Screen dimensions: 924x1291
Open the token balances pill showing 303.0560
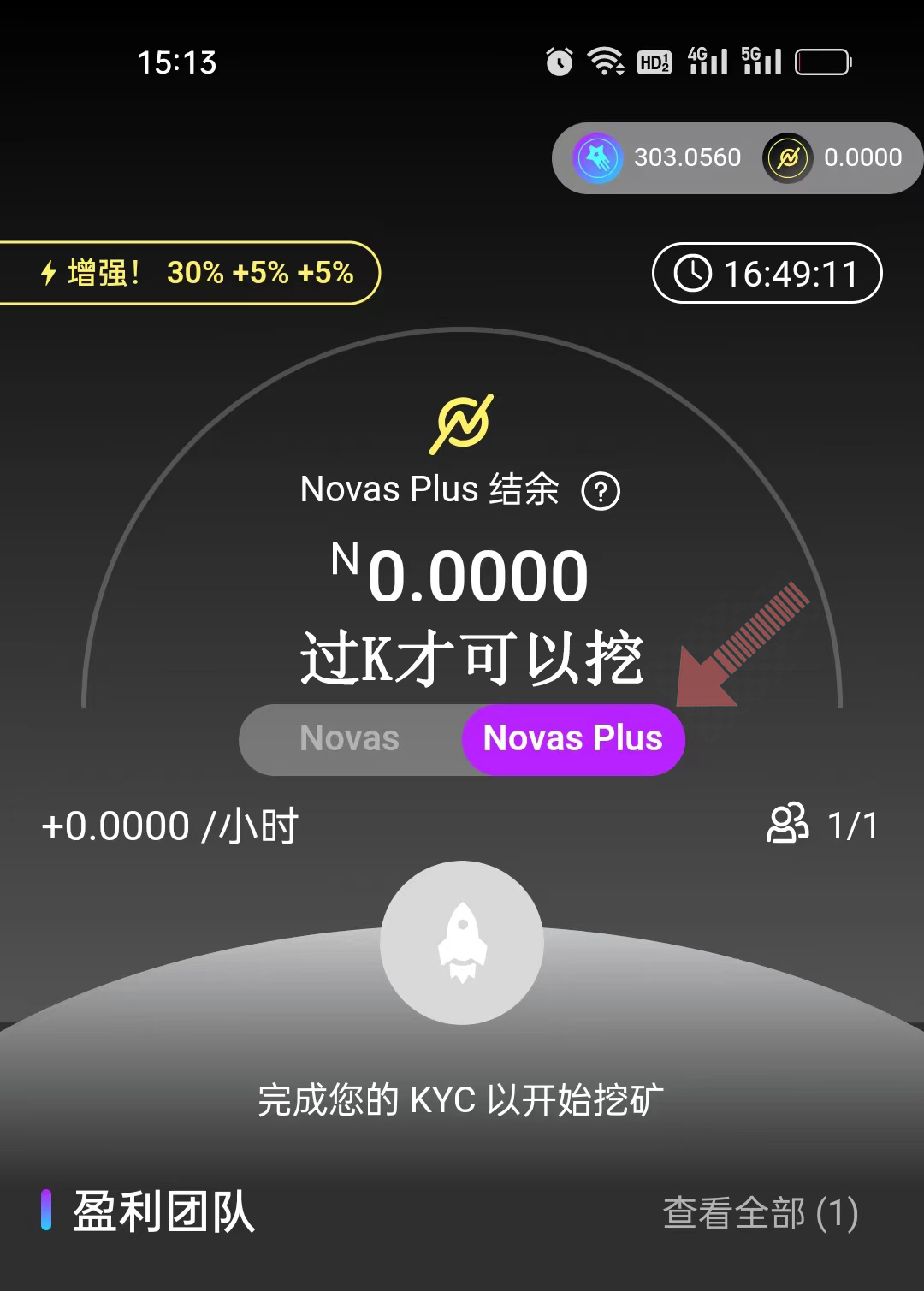click(737, 158)
